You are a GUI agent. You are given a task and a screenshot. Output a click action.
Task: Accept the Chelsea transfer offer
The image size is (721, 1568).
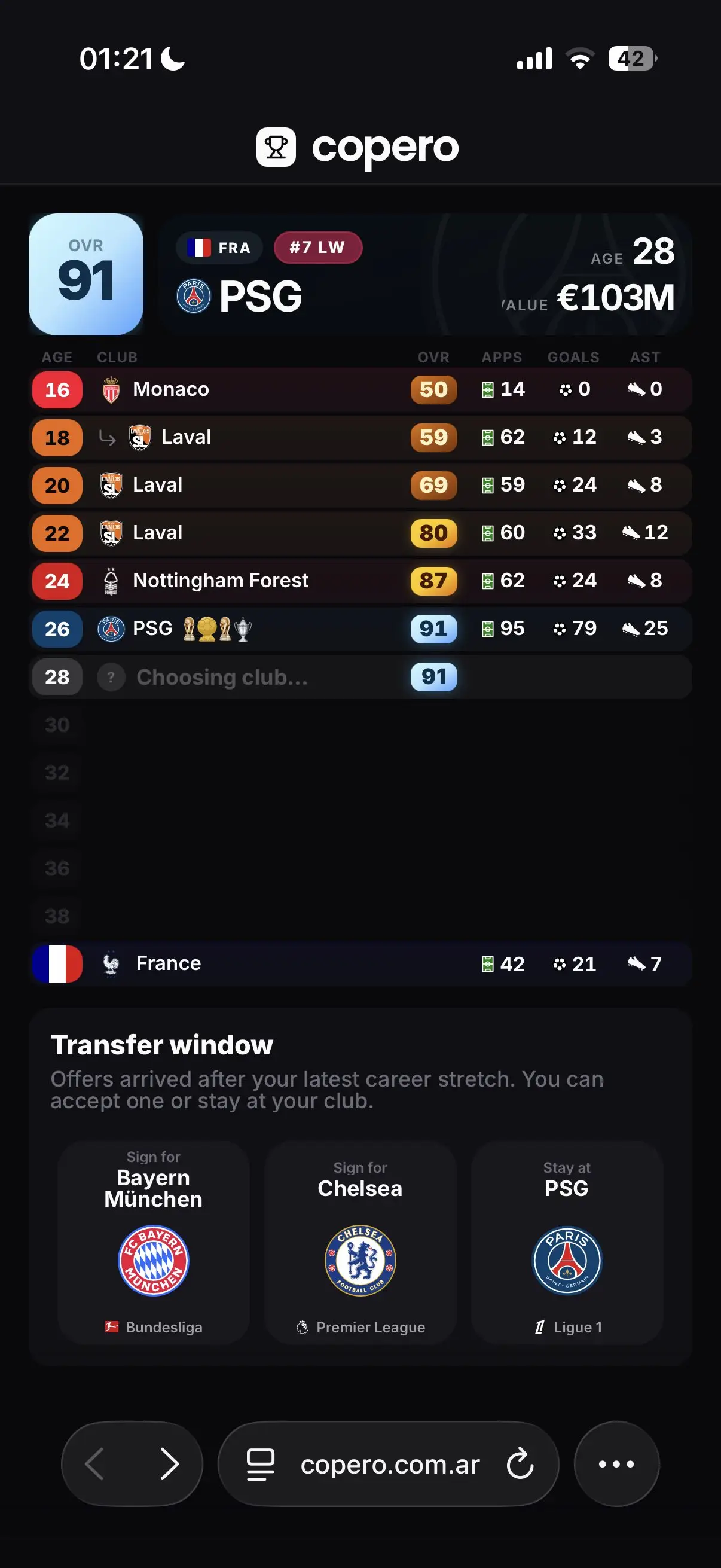coord(360,1242)
